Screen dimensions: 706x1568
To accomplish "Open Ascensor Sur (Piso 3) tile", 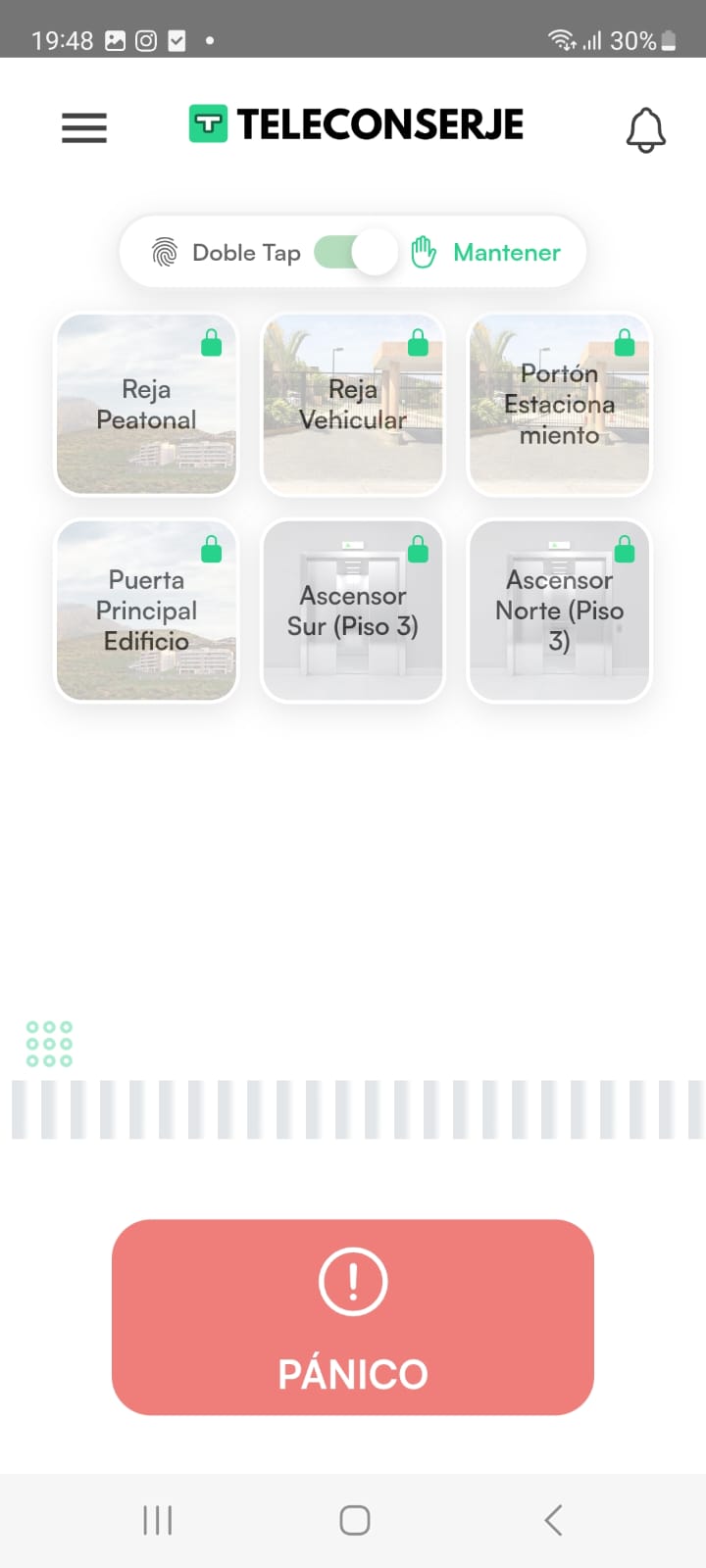I will pos(353,612).
